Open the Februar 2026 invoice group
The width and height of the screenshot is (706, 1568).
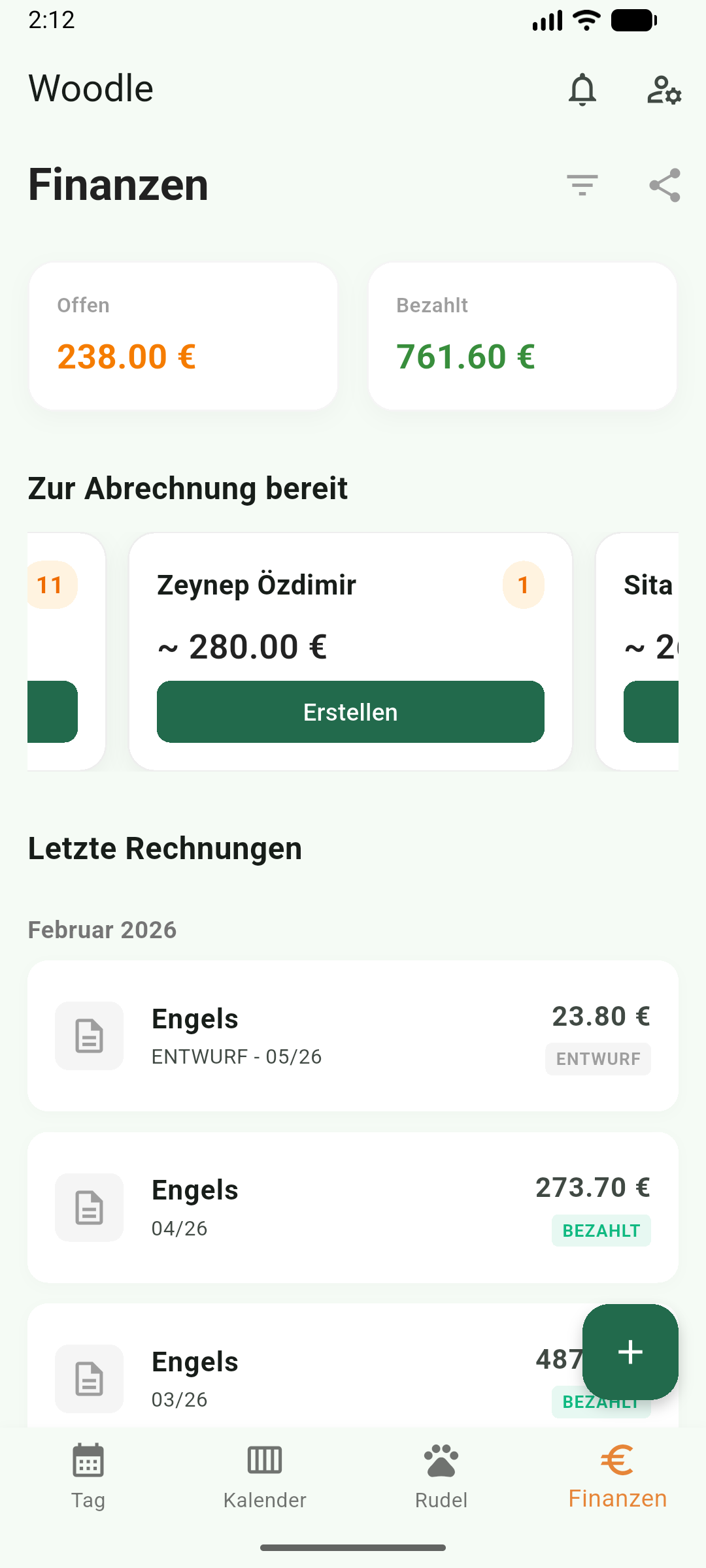[x=102, y=929]
